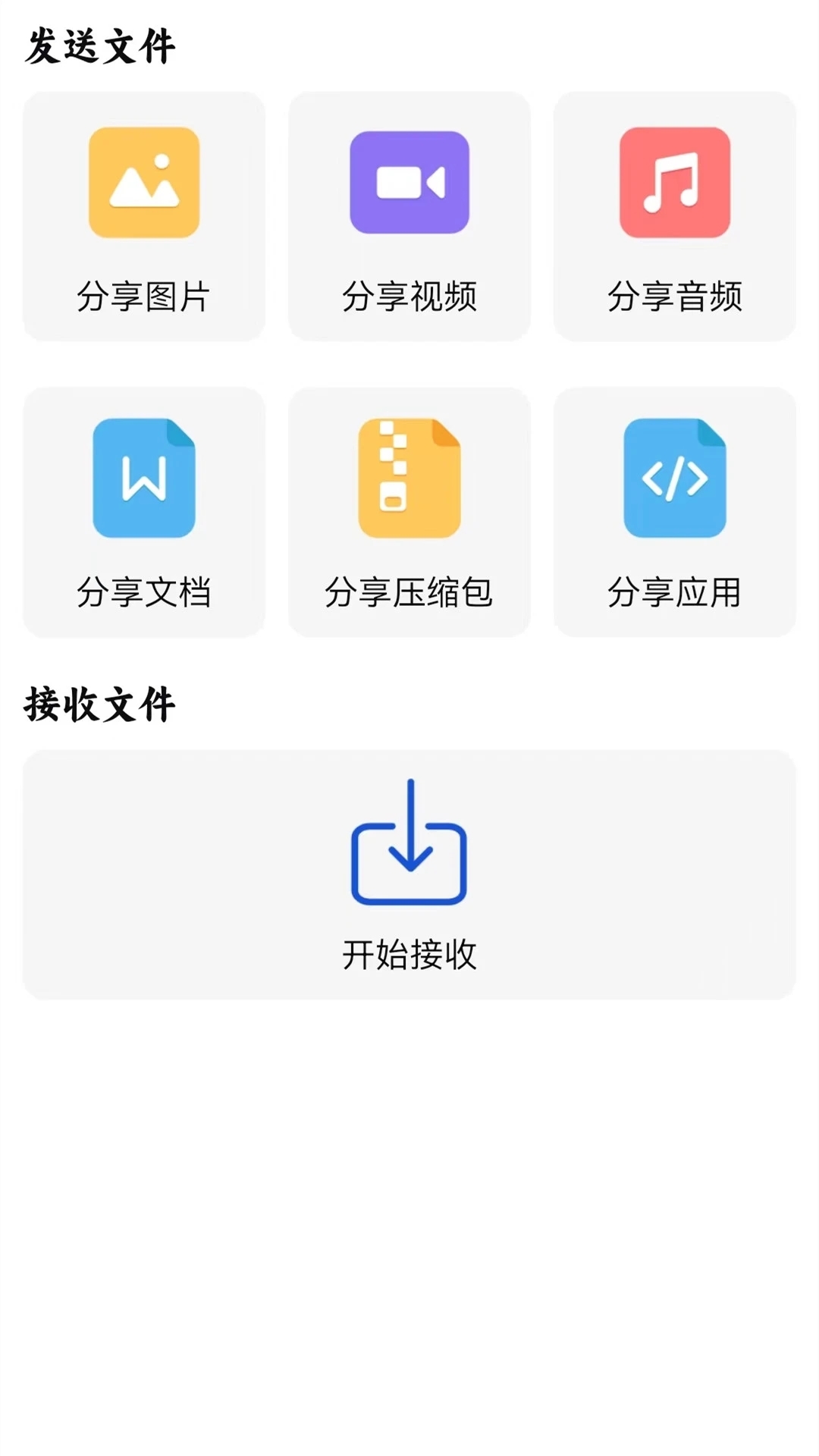Select the blue document icon with W

(x=143, y=480)
